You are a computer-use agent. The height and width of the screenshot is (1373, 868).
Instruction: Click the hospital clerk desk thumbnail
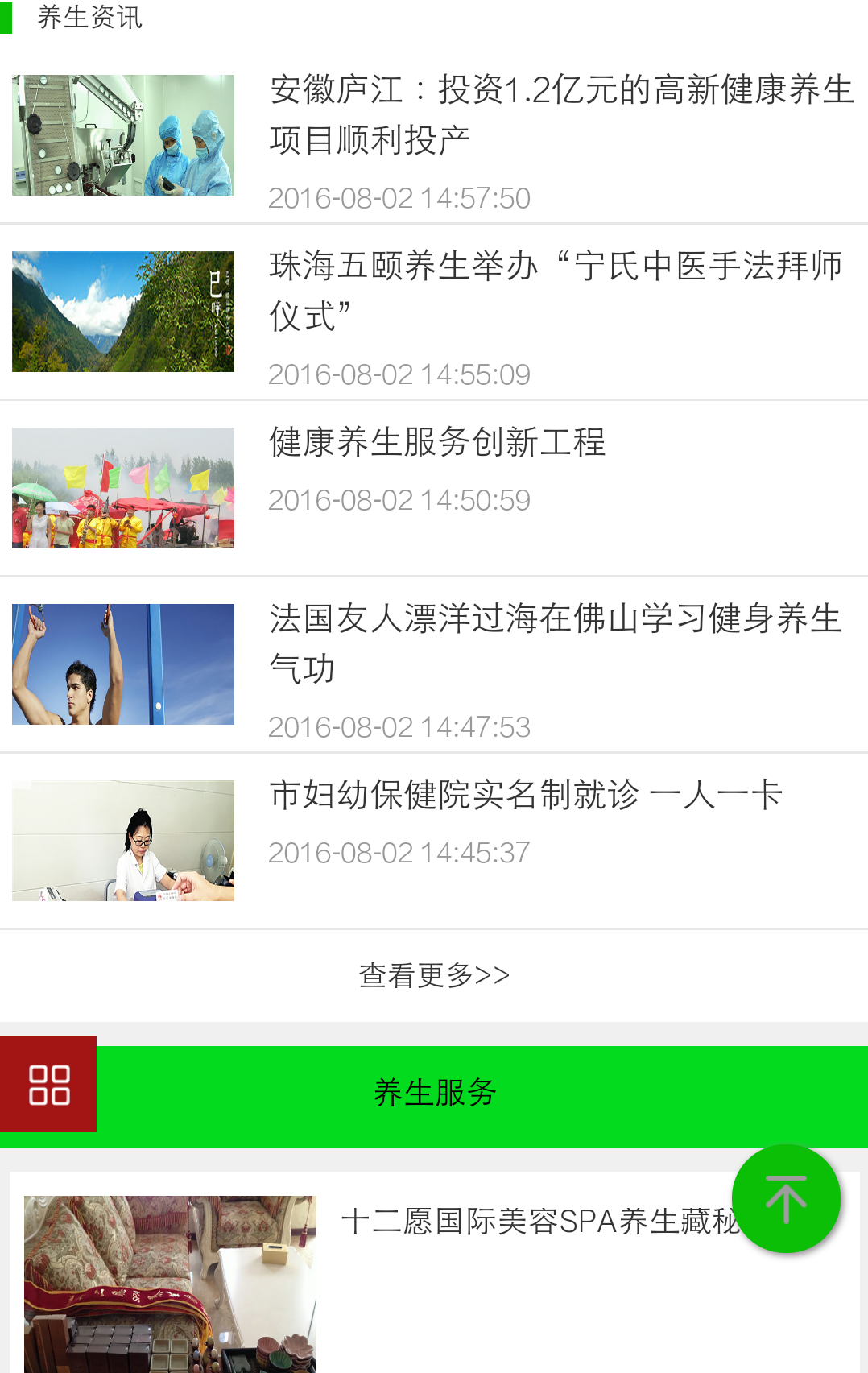tap(122, 840)
